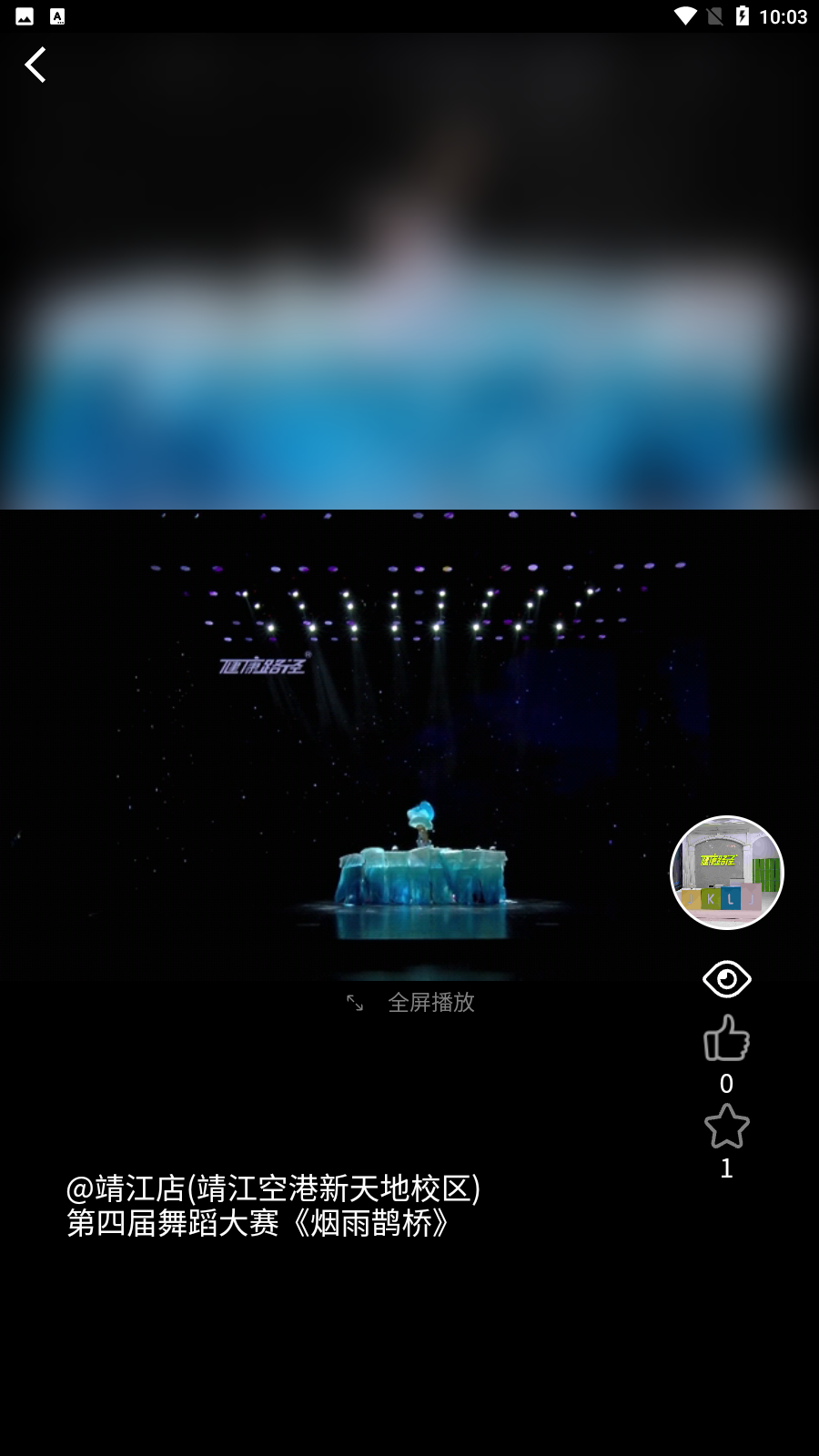Go back using the top-left arrow
819x1456 pixels.
coord(35,66)
